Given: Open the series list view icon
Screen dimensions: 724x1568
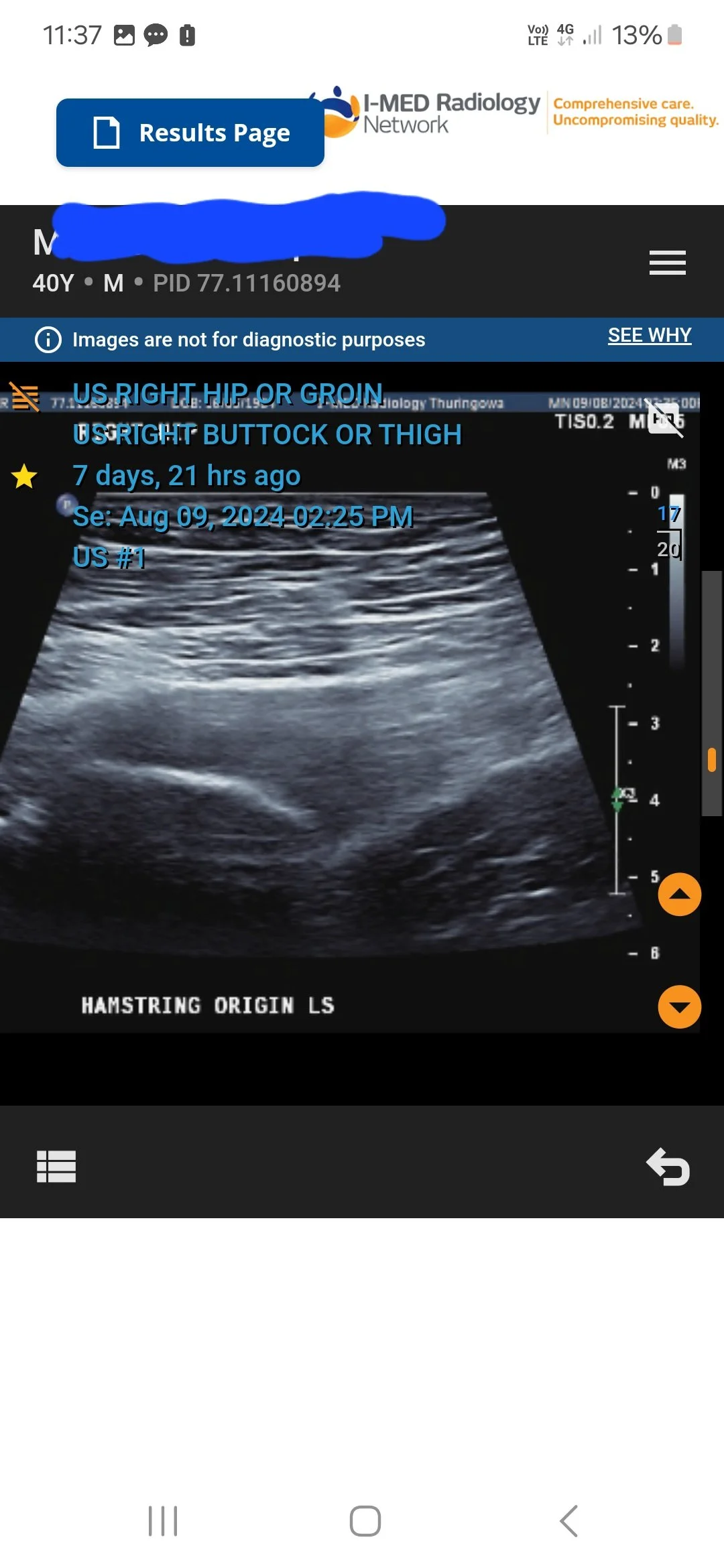Looking at the screenshot, I should click(56, 1167).
